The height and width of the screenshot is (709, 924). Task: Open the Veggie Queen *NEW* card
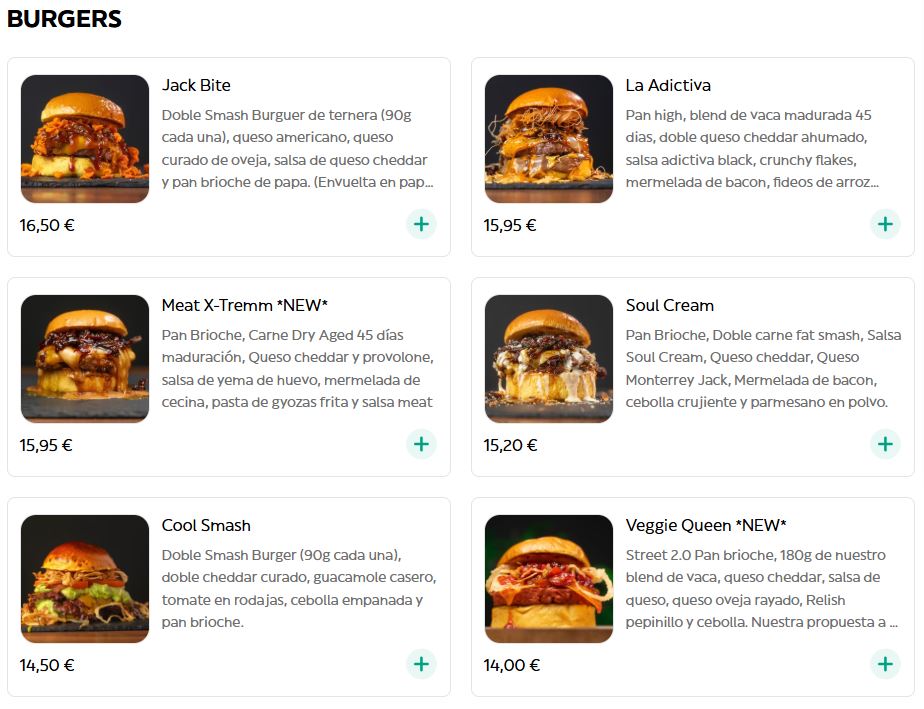[x=705, y=526]
